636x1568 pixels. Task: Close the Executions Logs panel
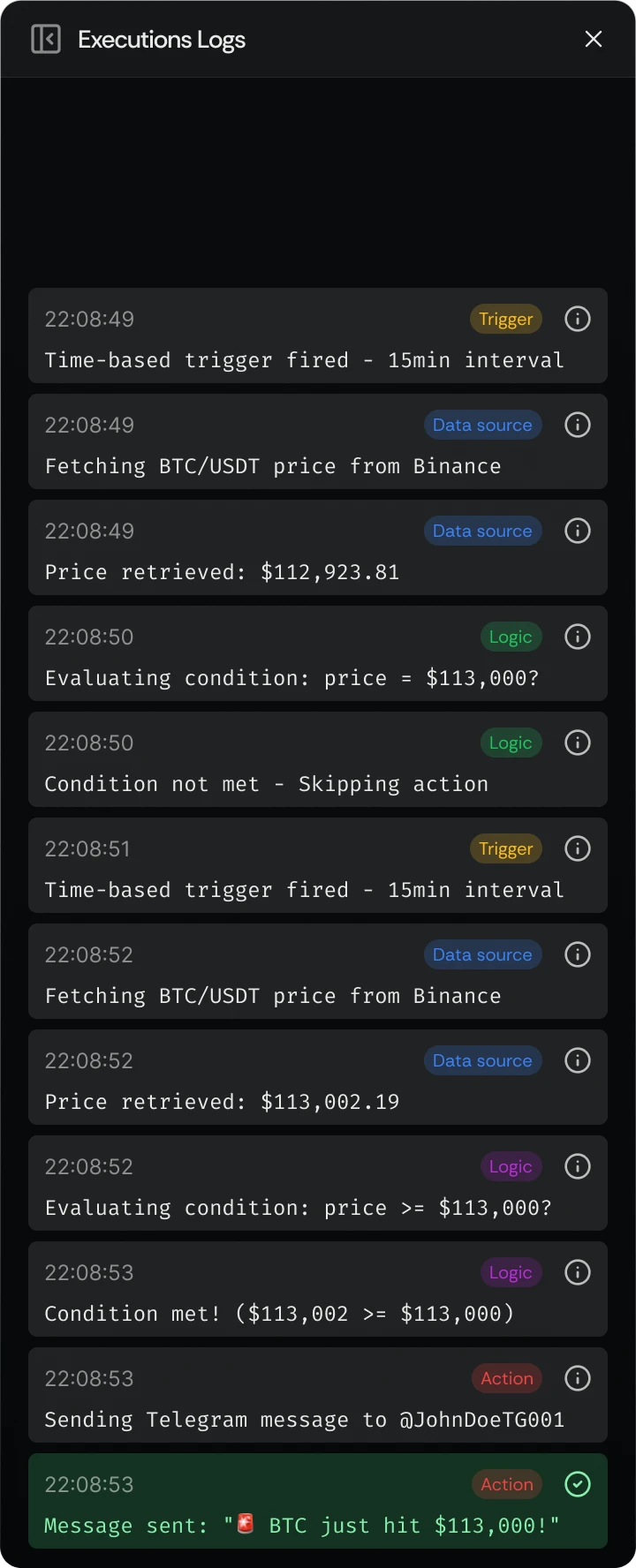point(594,40)
